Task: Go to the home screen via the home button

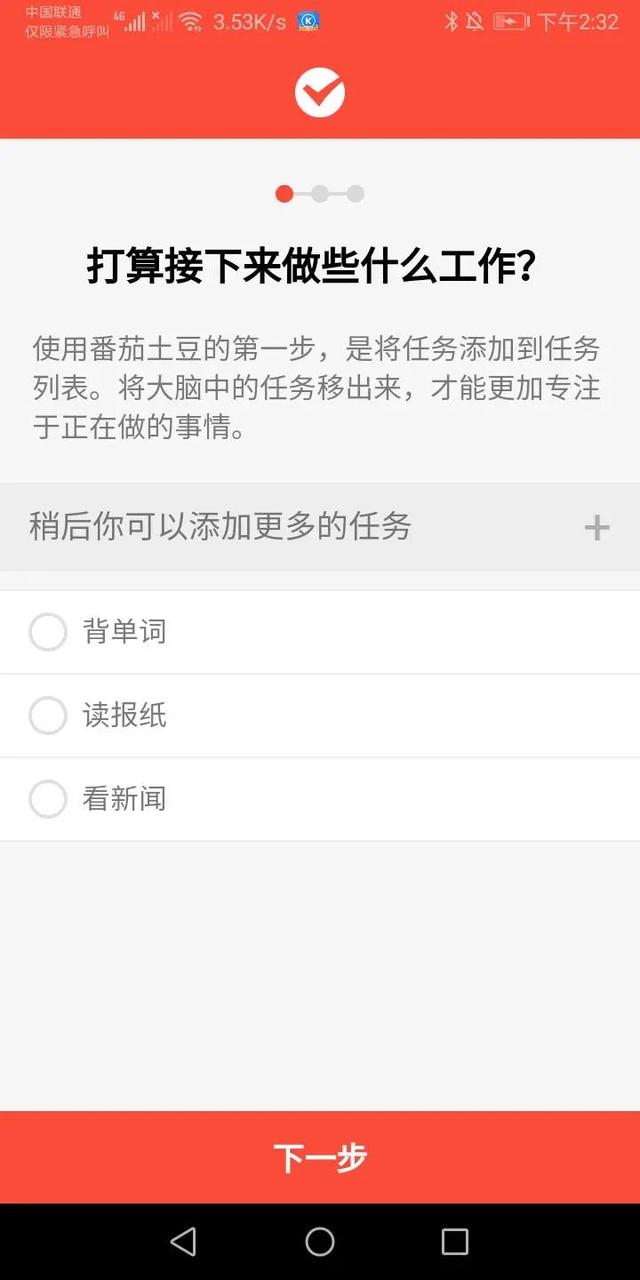Action: click(x=320, y=1242)
